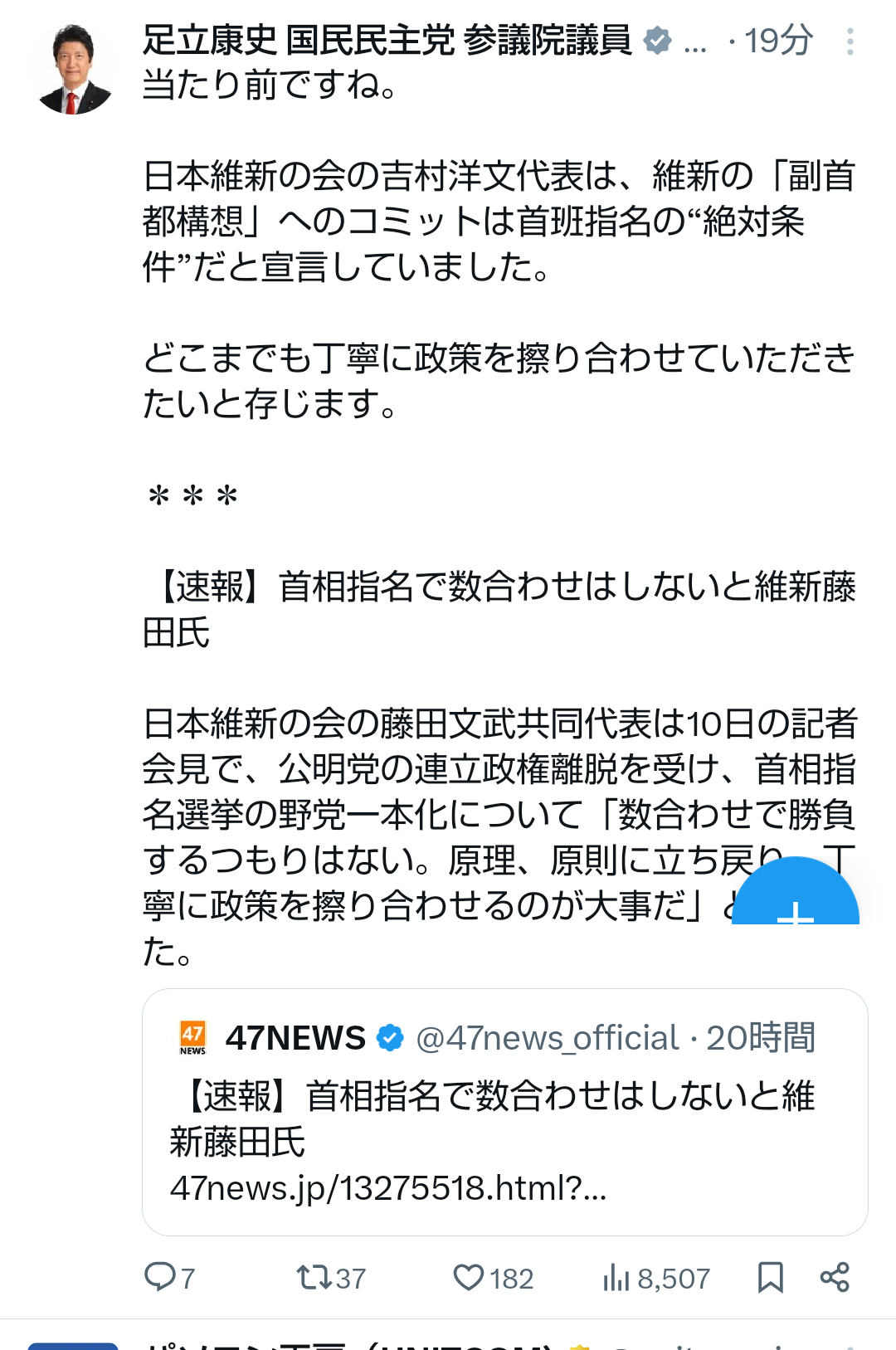Viewport: 896px width, 1350px height.
Task: Like 足立康史's post
Action: pyautogui.click(x=469, y=1277)
